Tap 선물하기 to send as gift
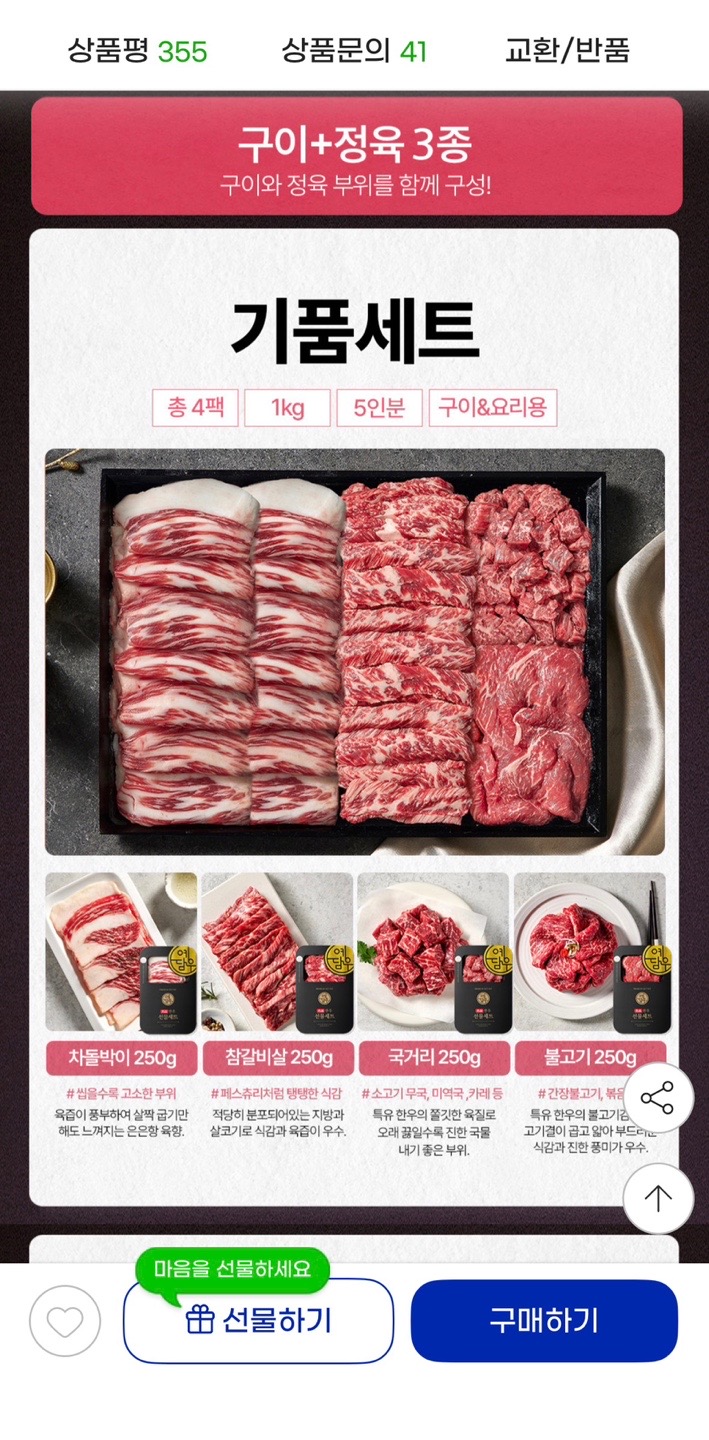 [x=258, y=1320]
